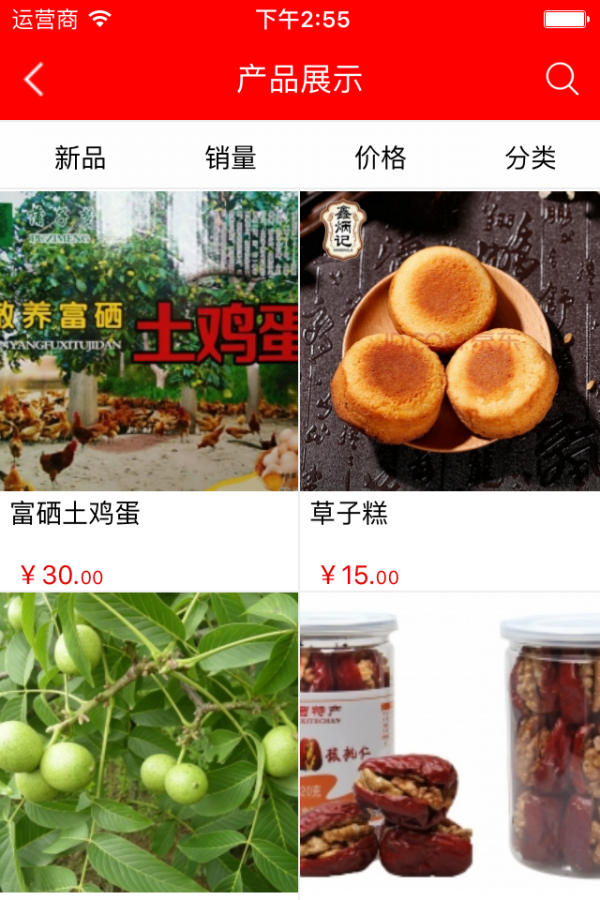Sort products by 价格
Viewport: 600px width, 900px height.
pyautogui.click(x=380, y=158)
